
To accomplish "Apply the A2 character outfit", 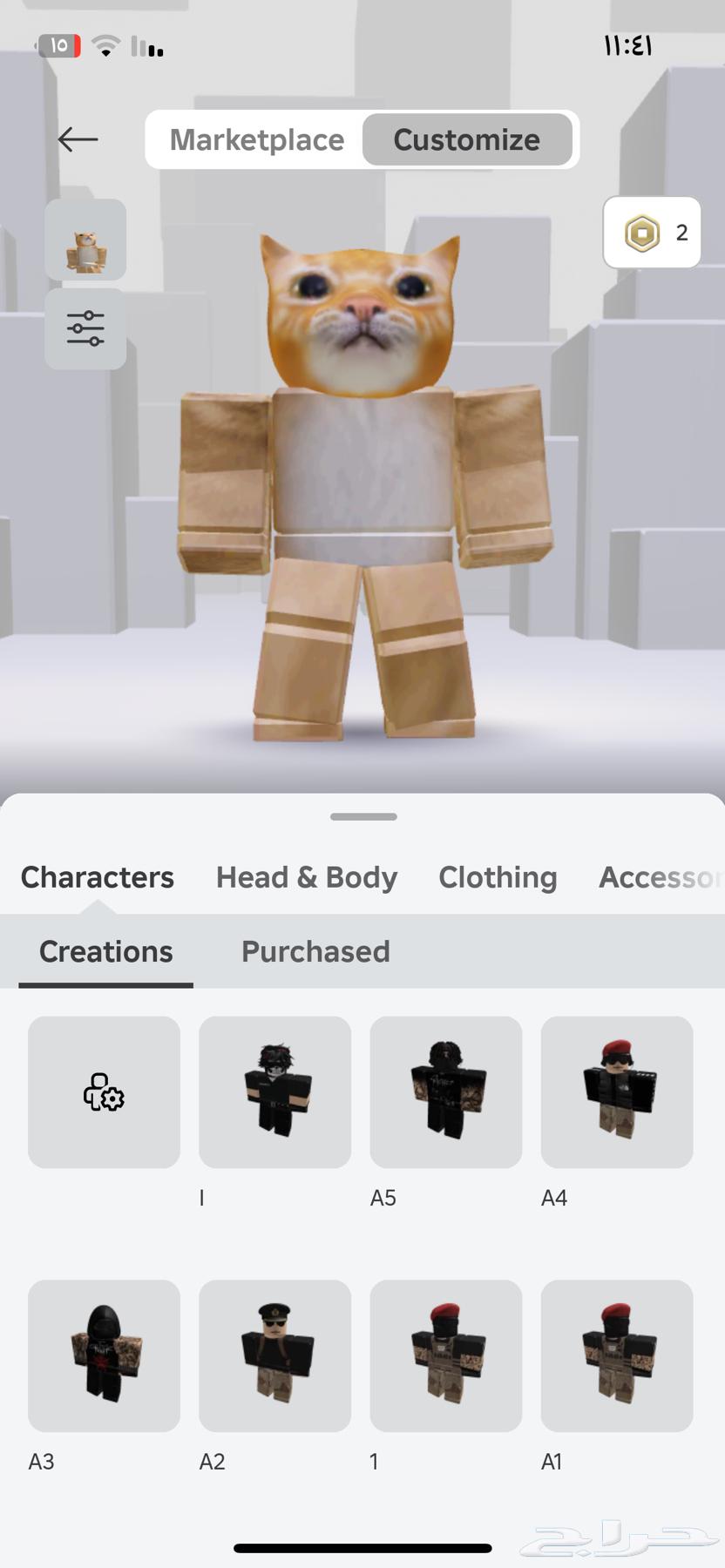I will coord(274,1355).
